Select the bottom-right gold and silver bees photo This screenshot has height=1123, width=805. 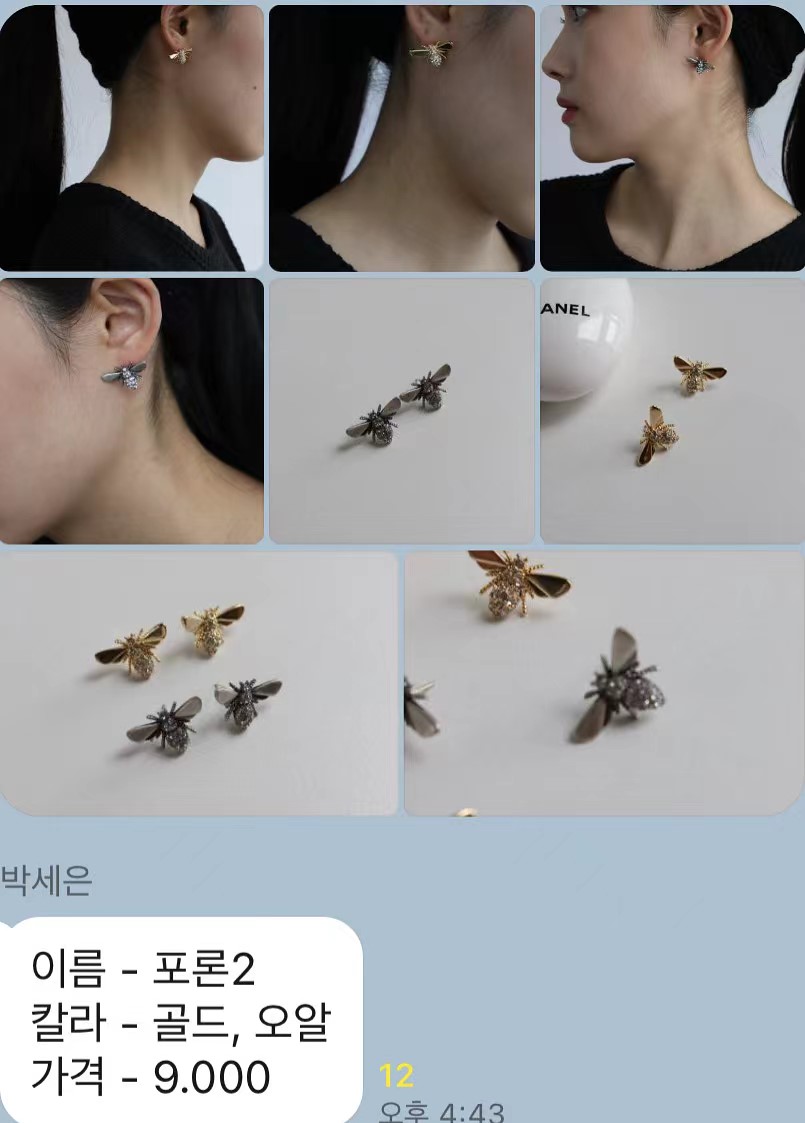coord(600,683)
